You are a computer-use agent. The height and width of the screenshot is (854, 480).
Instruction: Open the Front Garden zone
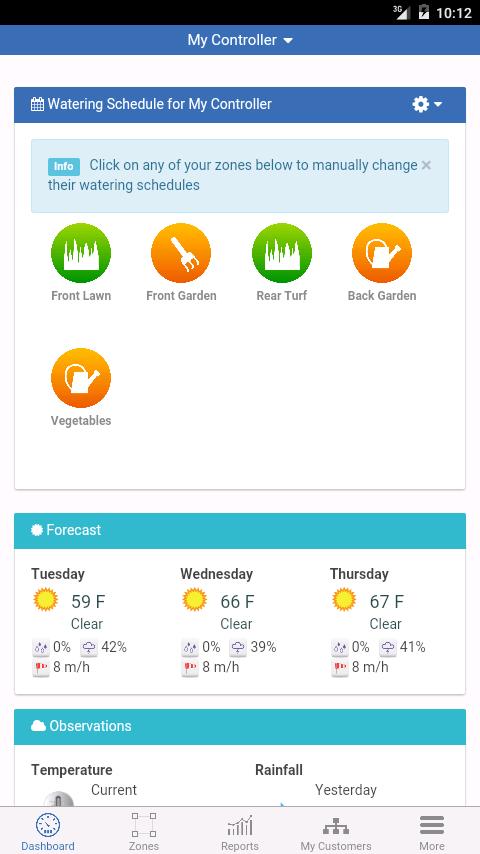pyautogui.click(x=181, y=263)
